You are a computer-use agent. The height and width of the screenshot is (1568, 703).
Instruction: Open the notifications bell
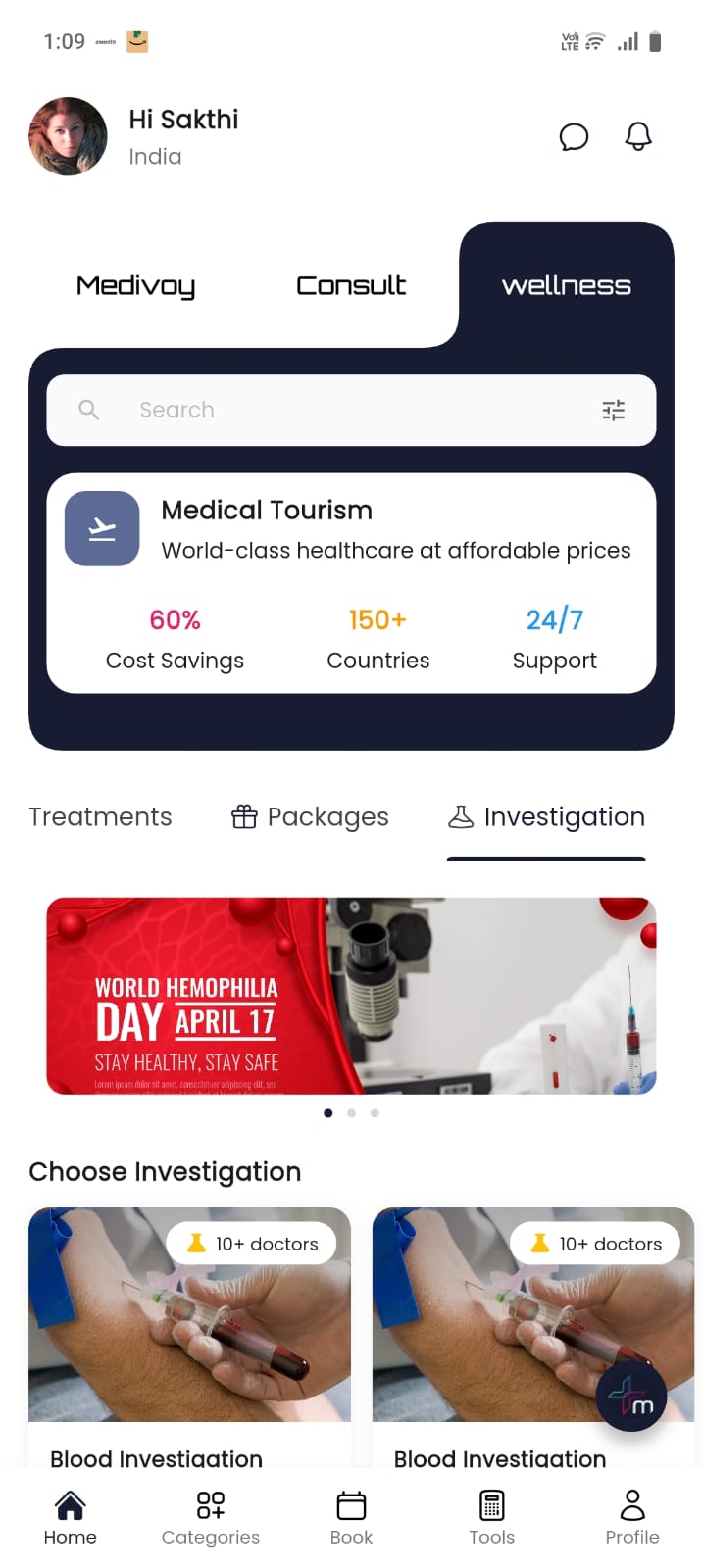(638, 136)
